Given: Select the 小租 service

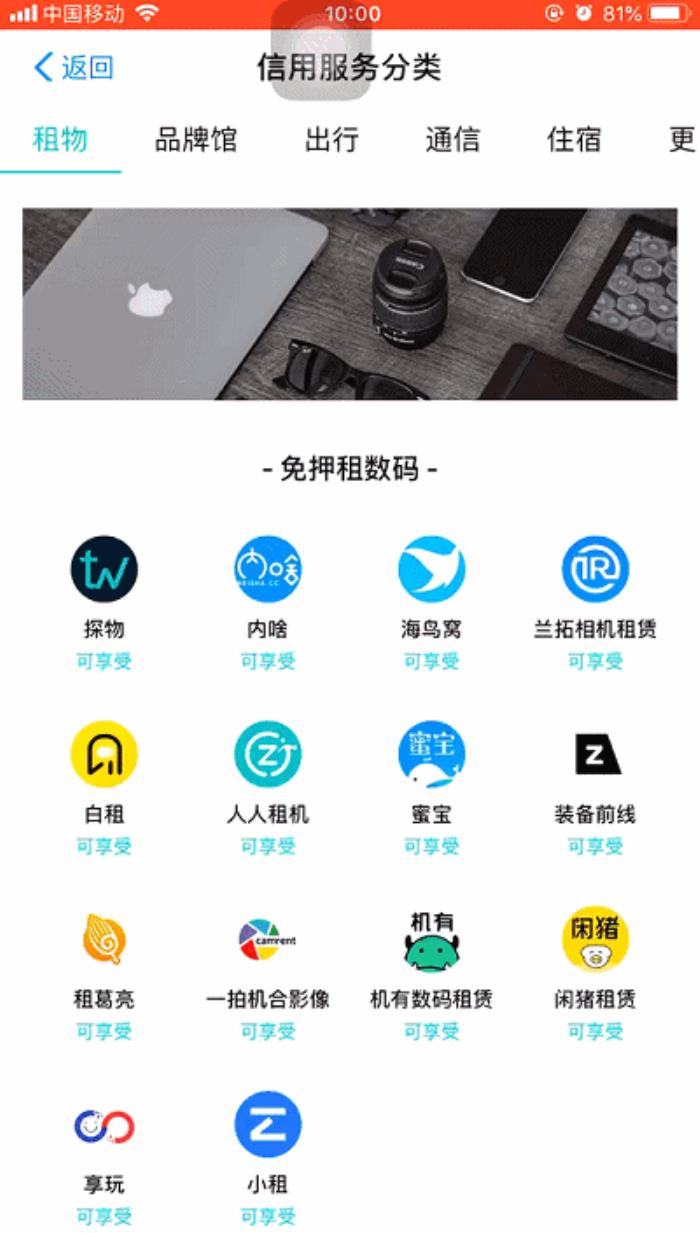Looking at the screenshot, I should (268, 1125).
